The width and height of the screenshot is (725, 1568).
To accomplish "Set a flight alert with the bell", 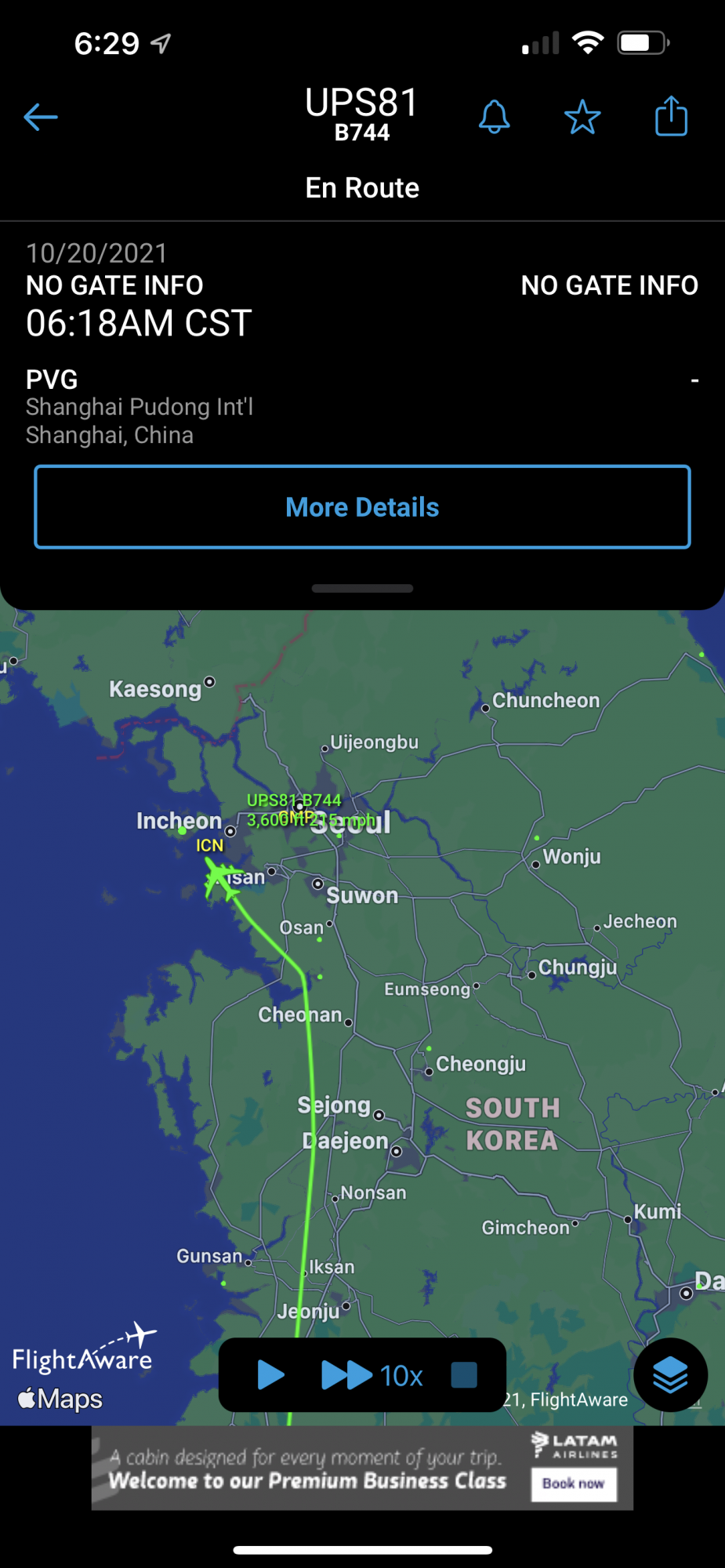I will tap(494, 118).
